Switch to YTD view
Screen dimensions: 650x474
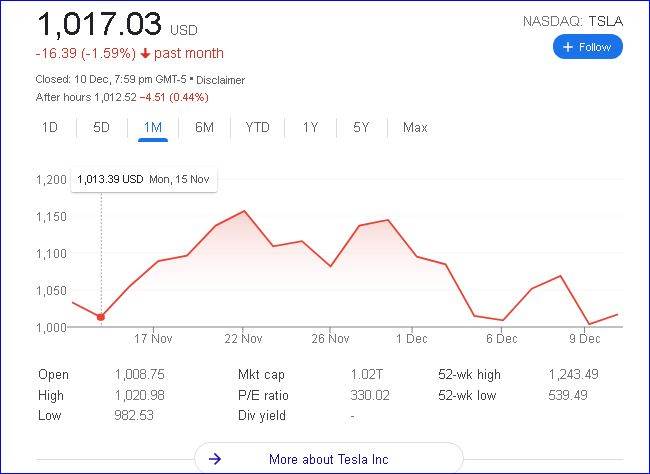coord(257,127)
